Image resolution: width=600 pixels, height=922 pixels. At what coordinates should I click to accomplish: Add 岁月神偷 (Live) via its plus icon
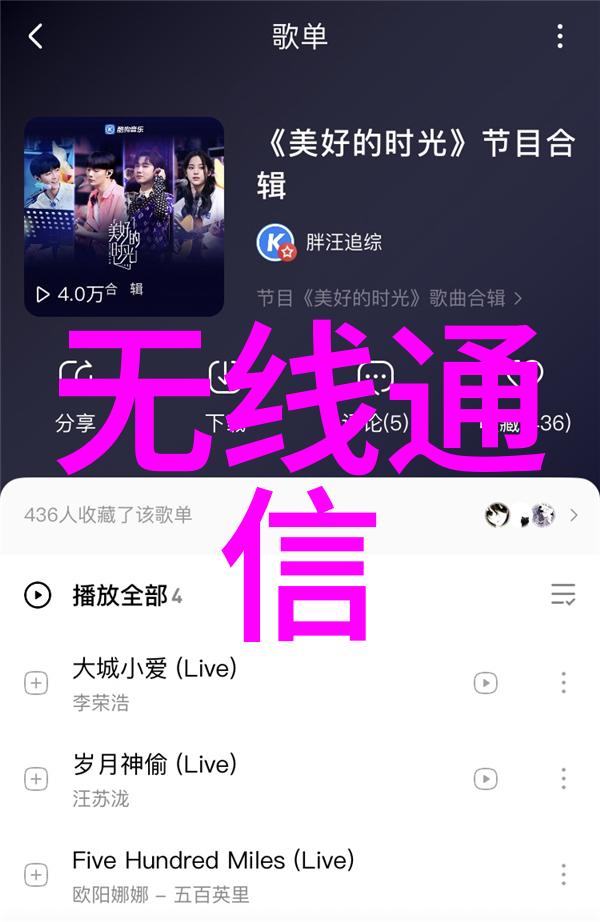click(36, 779)
